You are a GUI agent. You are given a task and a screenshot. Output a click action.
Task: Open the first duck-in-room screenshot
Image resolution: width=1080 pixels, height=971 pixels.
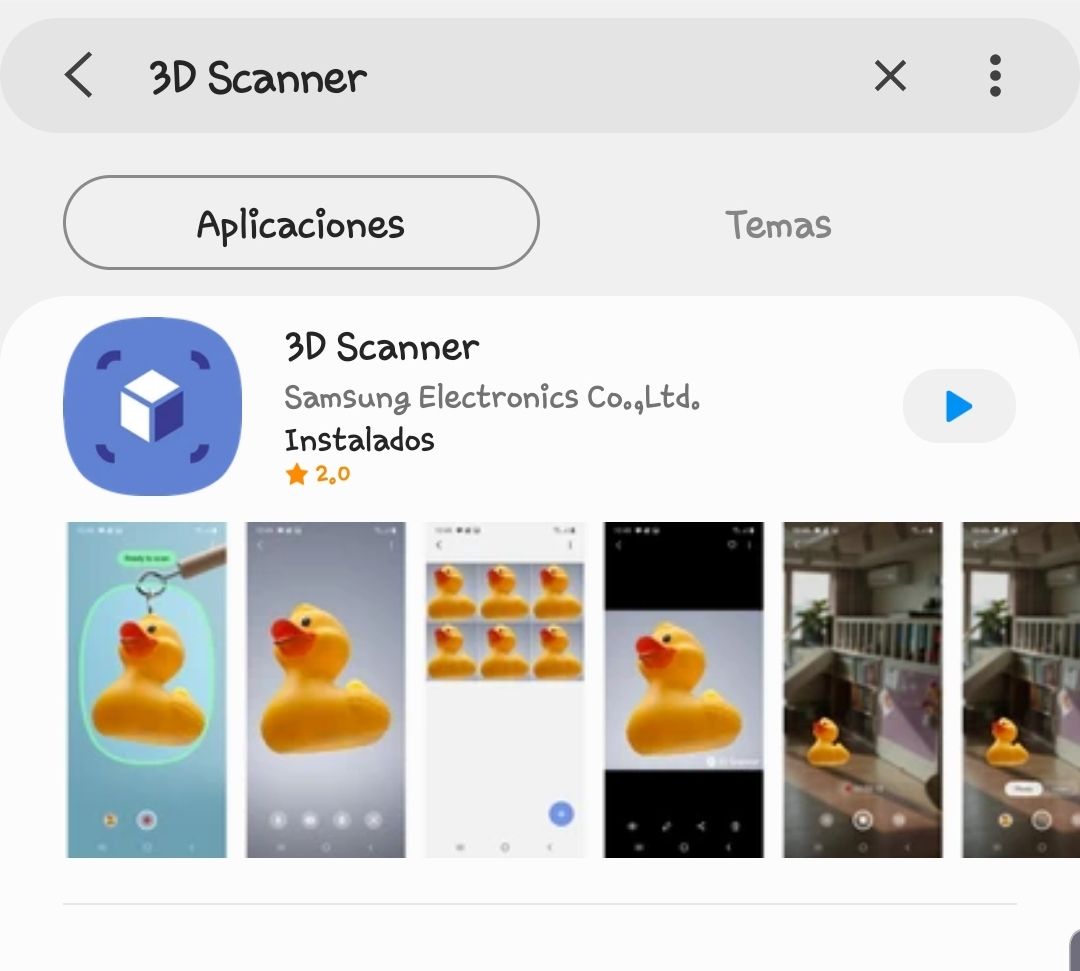[862, 689]
